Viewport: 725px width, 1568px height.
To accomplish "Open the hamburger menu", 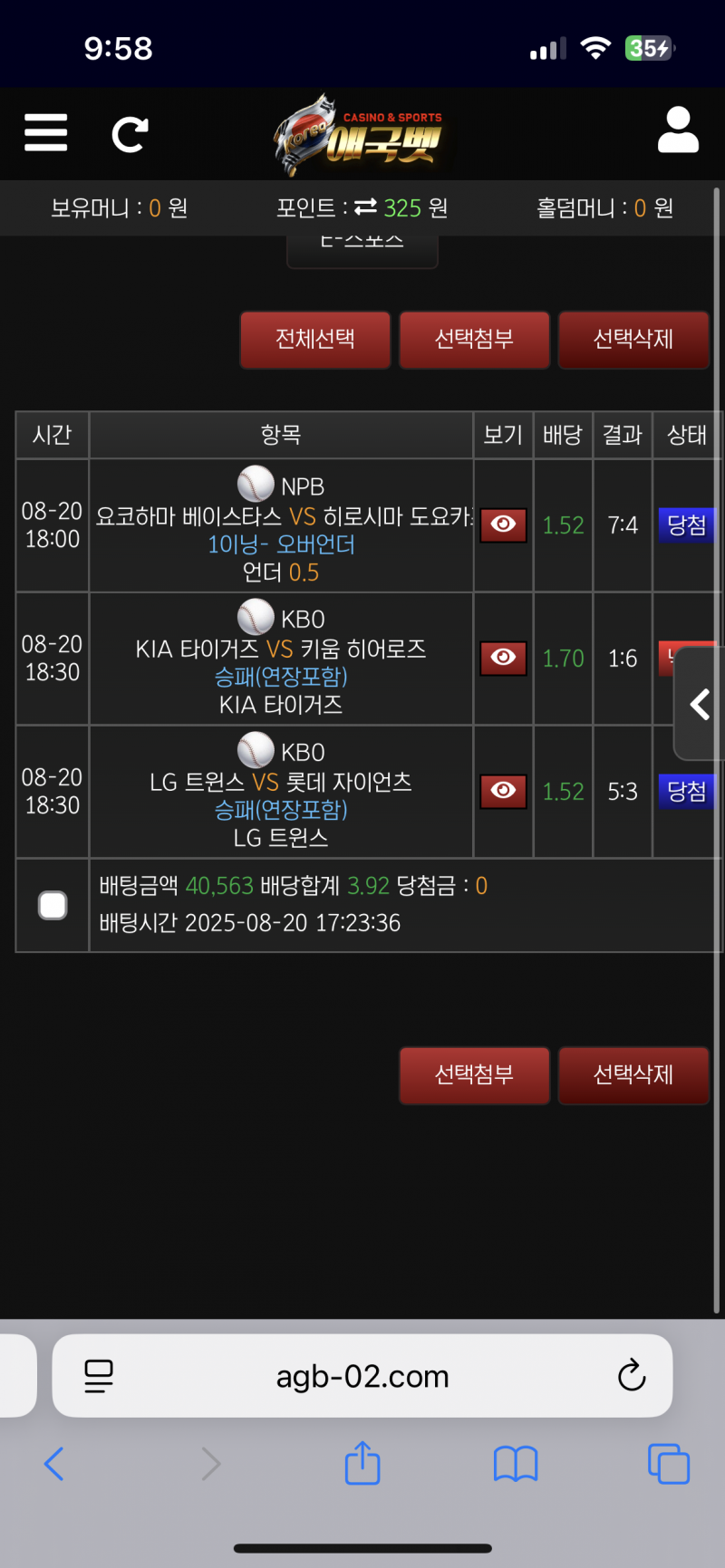I will click(x=45, y=133).
